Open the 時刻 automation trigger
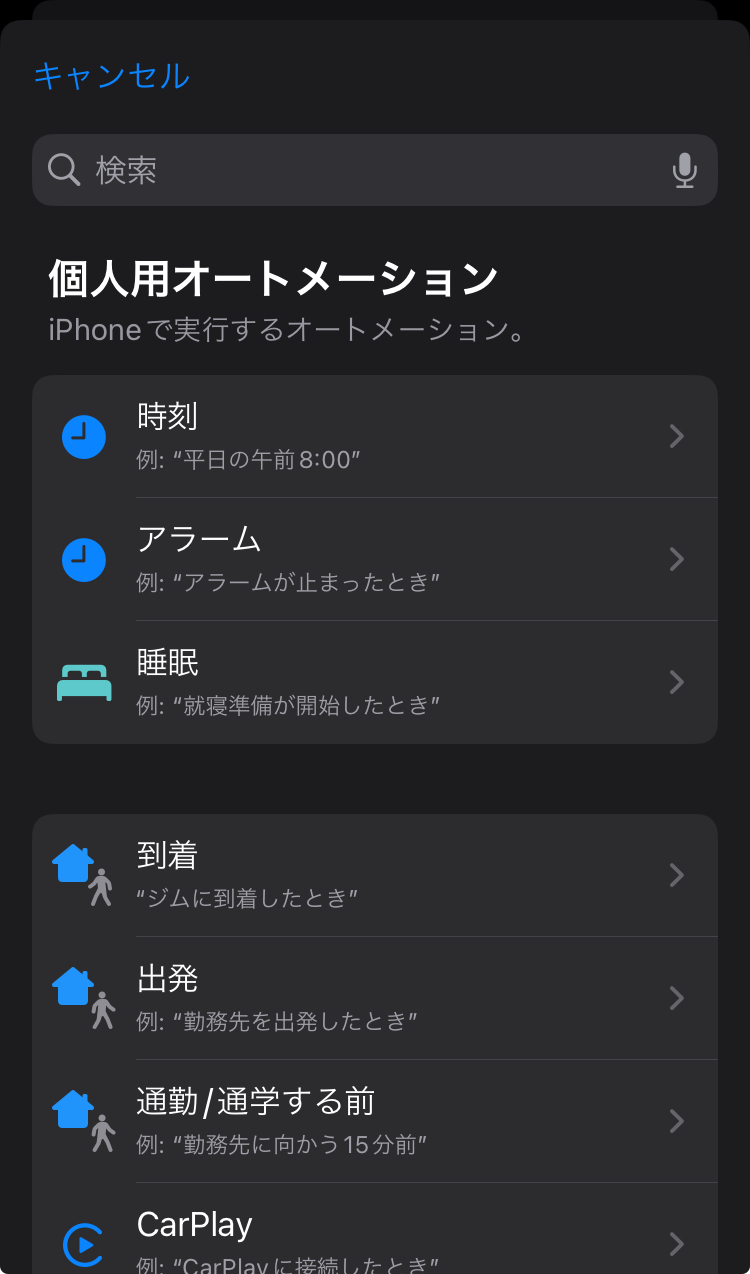This screenshot has height=1274, width=750. 375,437
